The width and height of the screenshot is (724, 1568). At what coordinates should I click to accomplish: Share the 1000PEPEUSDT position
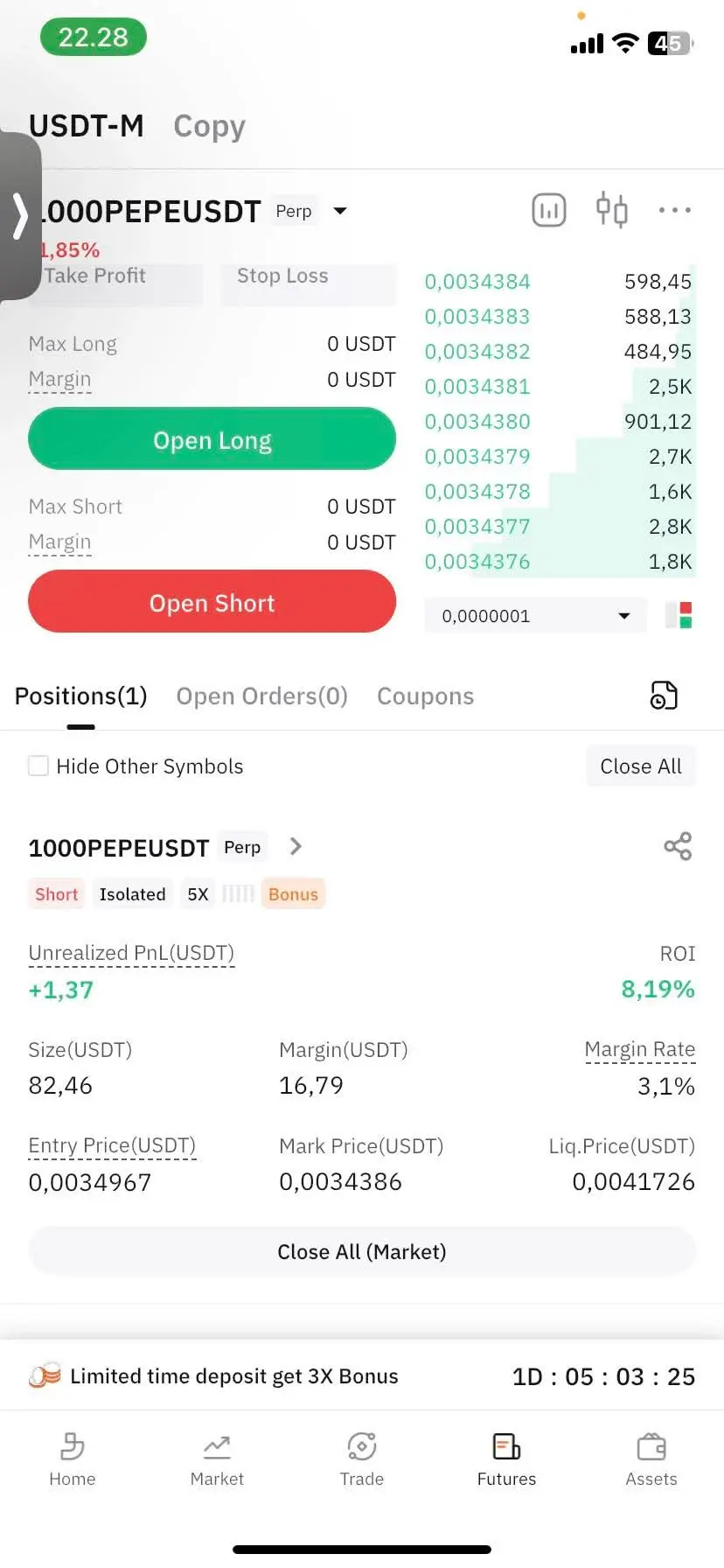(678, 846)
